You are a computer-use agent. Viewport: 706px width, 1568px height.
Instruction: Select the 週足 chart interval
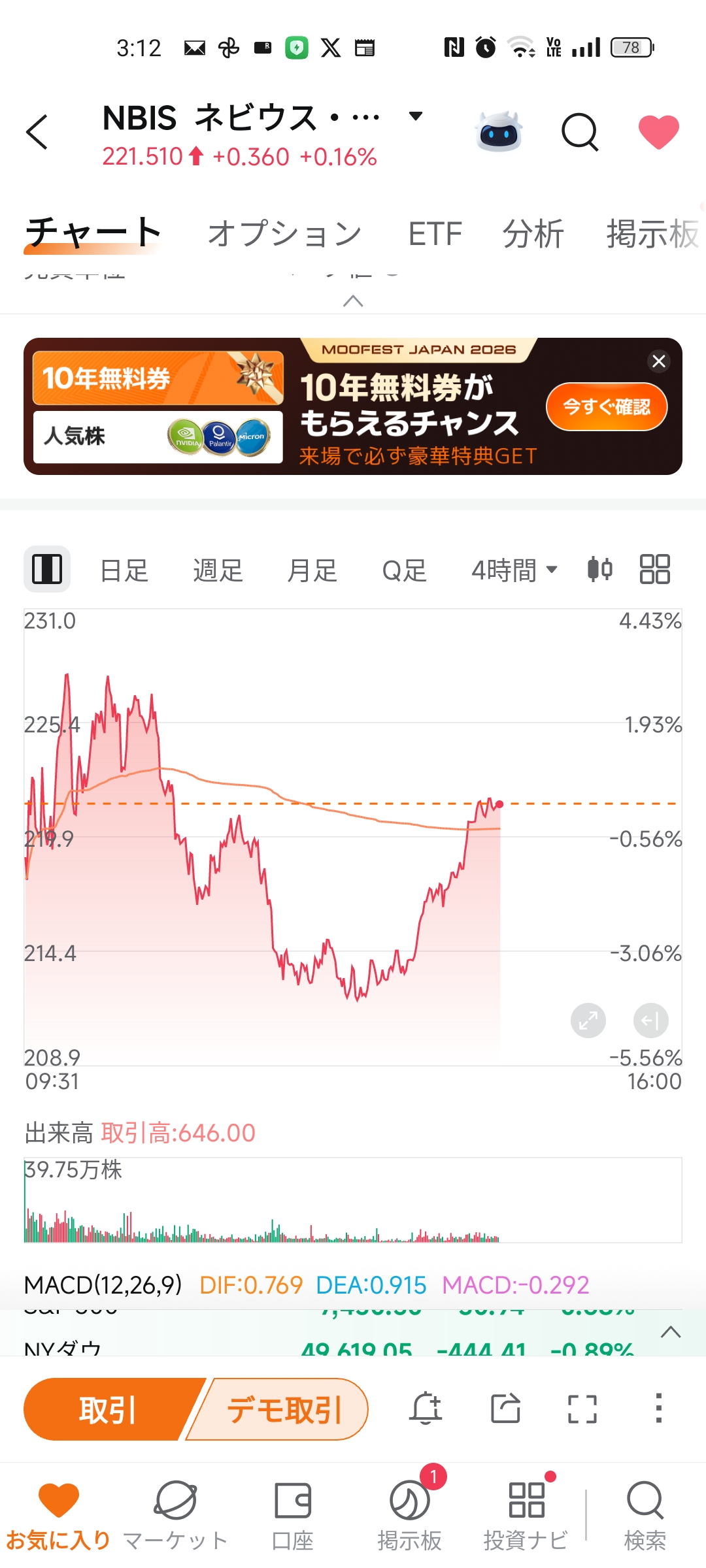(x=218, y=570)
